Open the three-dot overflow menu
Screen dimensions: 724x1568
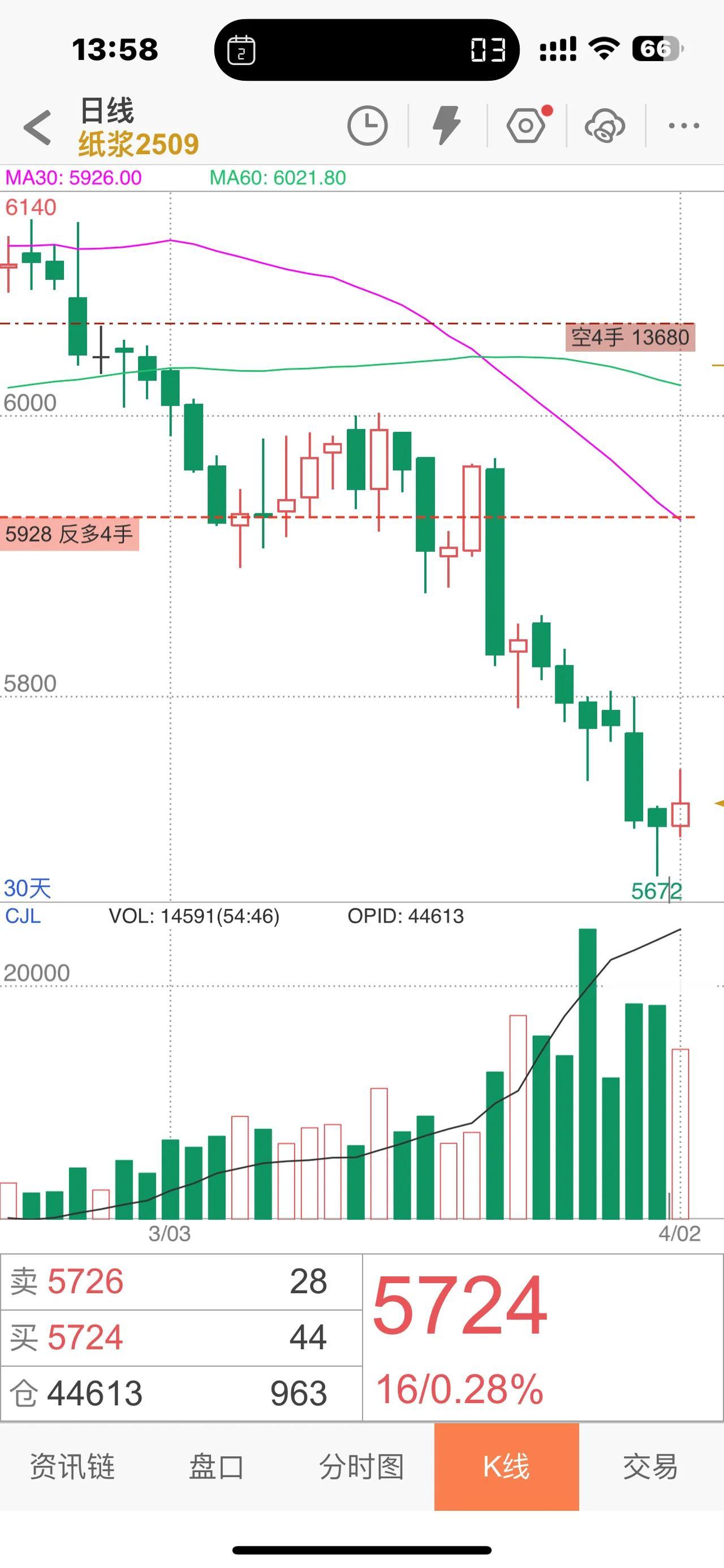[x=683, y=126]
